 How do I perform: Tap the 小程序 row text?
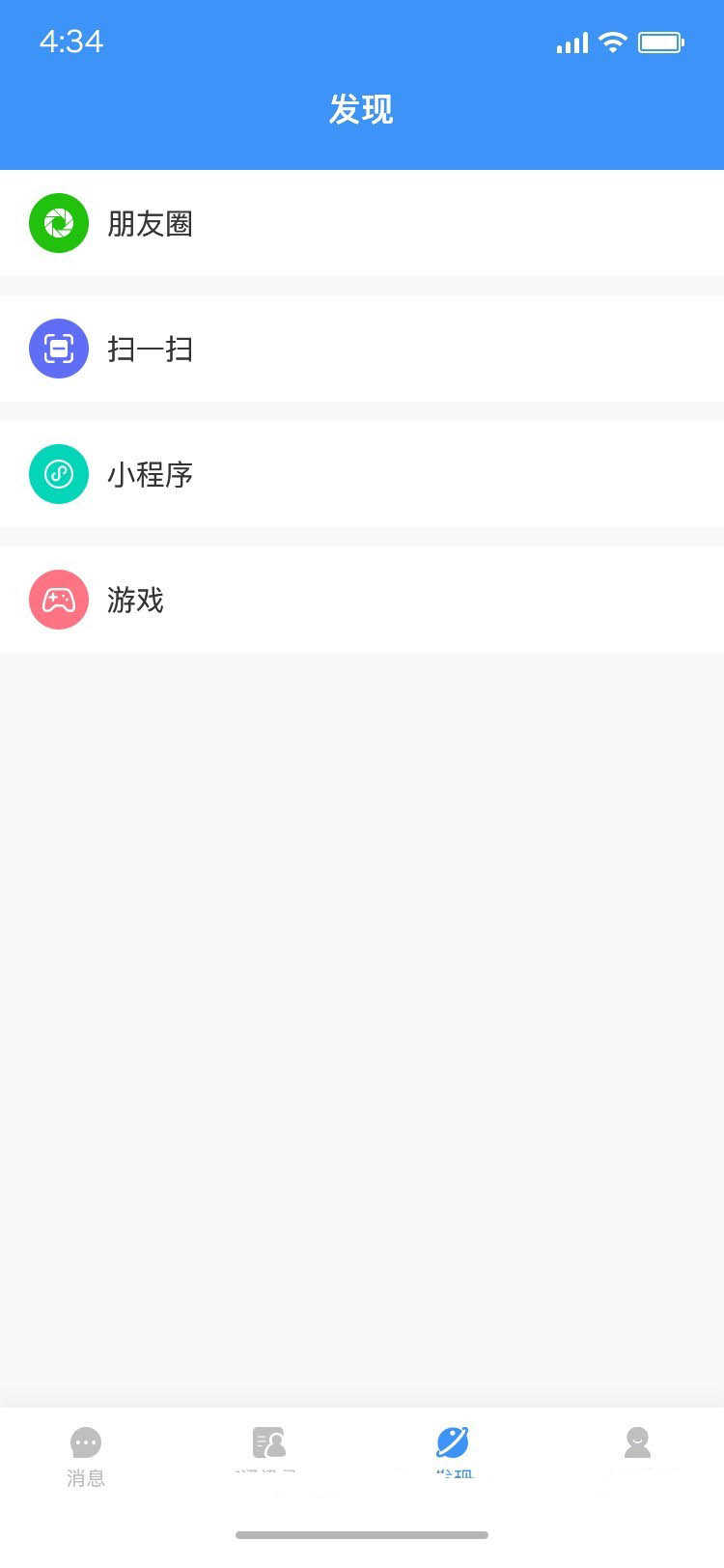coord(150,474)
